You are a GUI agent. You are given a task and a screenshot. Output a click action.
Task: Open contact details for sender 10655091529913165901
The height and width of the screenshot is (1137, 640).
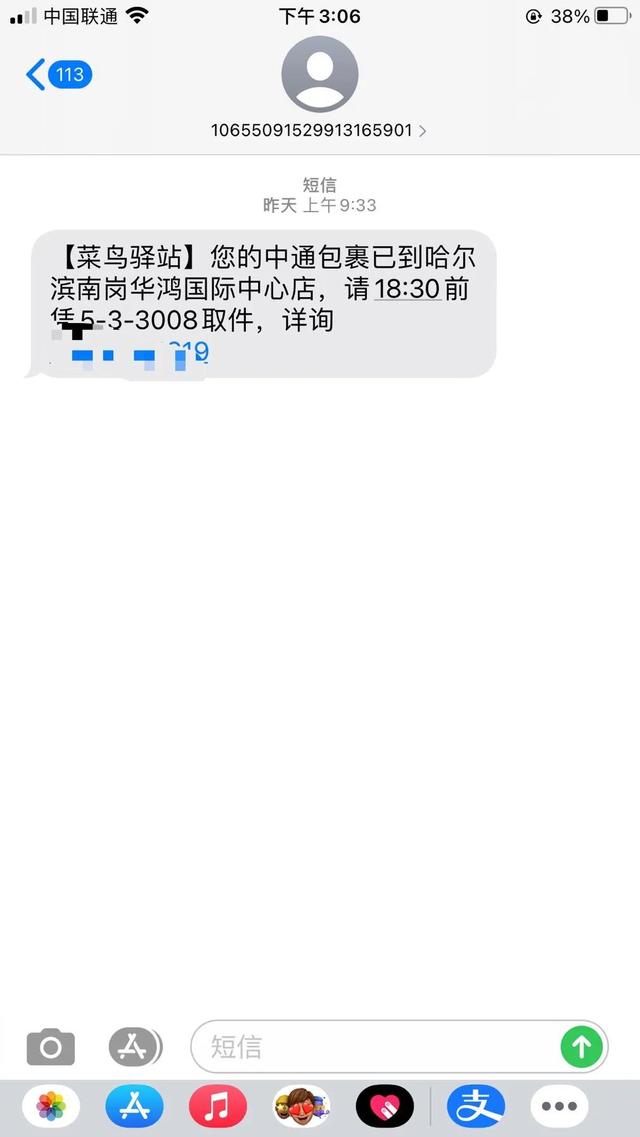(319, 130)
